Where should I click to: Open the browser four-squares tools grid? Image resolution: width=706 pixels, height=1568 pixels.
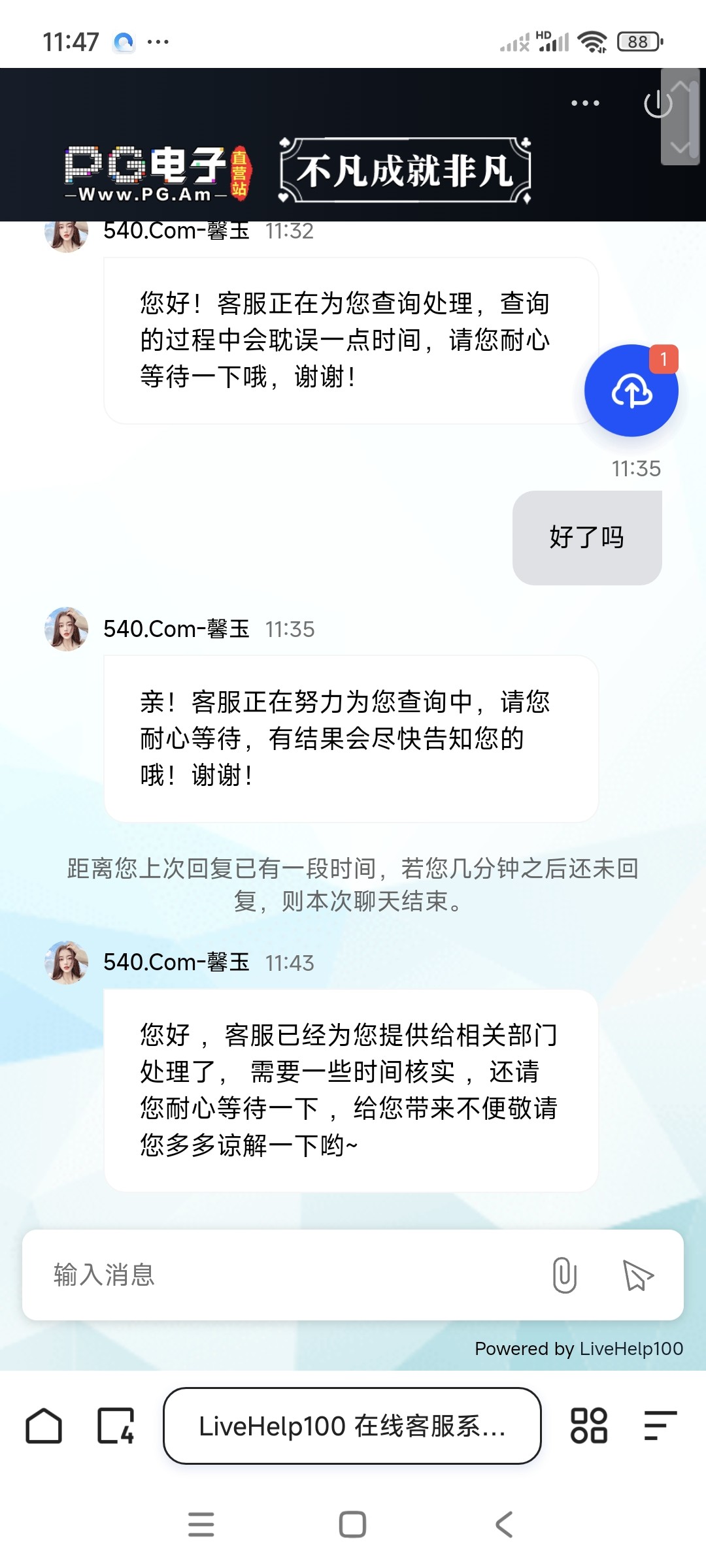click(x=589, y=1426)
